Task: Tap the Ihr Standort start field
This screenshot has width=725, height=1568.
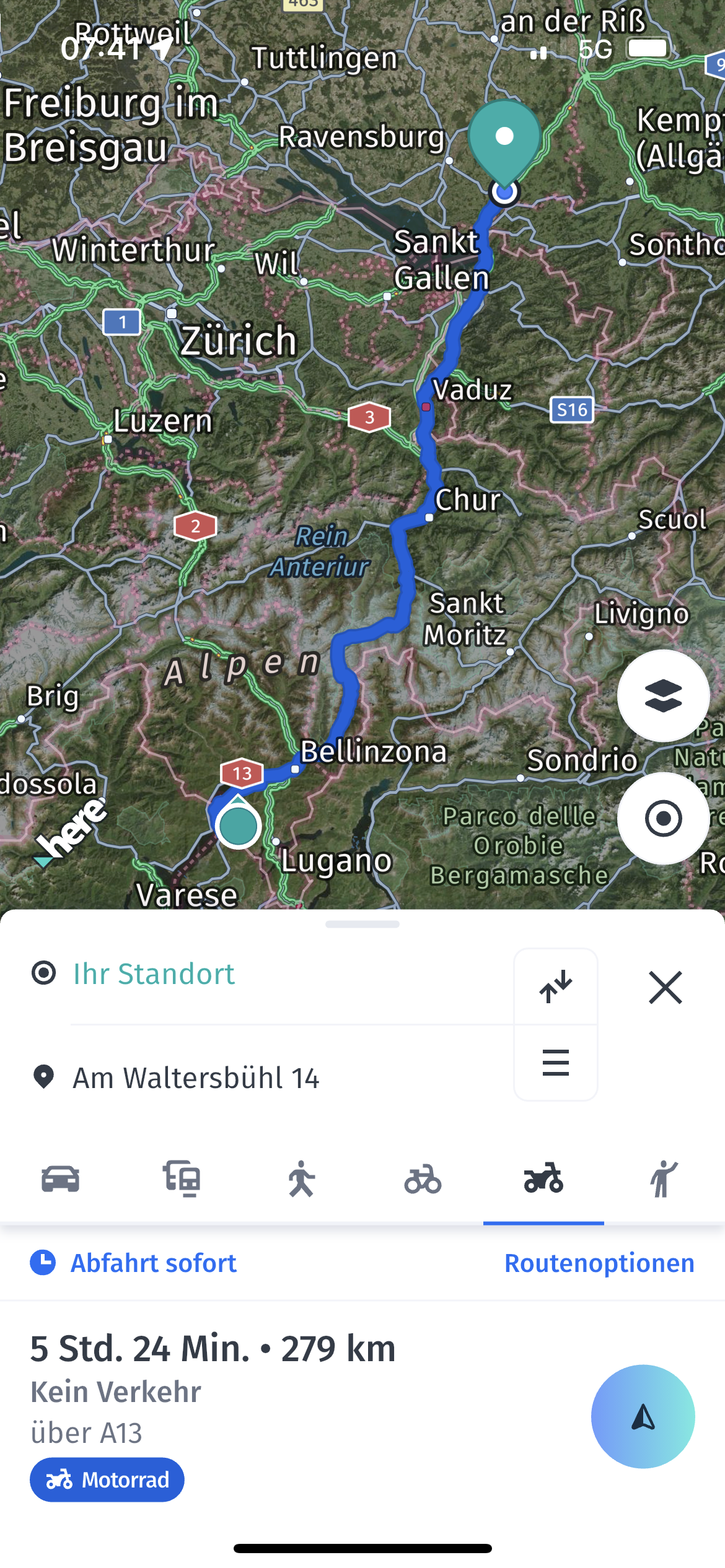Action: coord(154,973)
